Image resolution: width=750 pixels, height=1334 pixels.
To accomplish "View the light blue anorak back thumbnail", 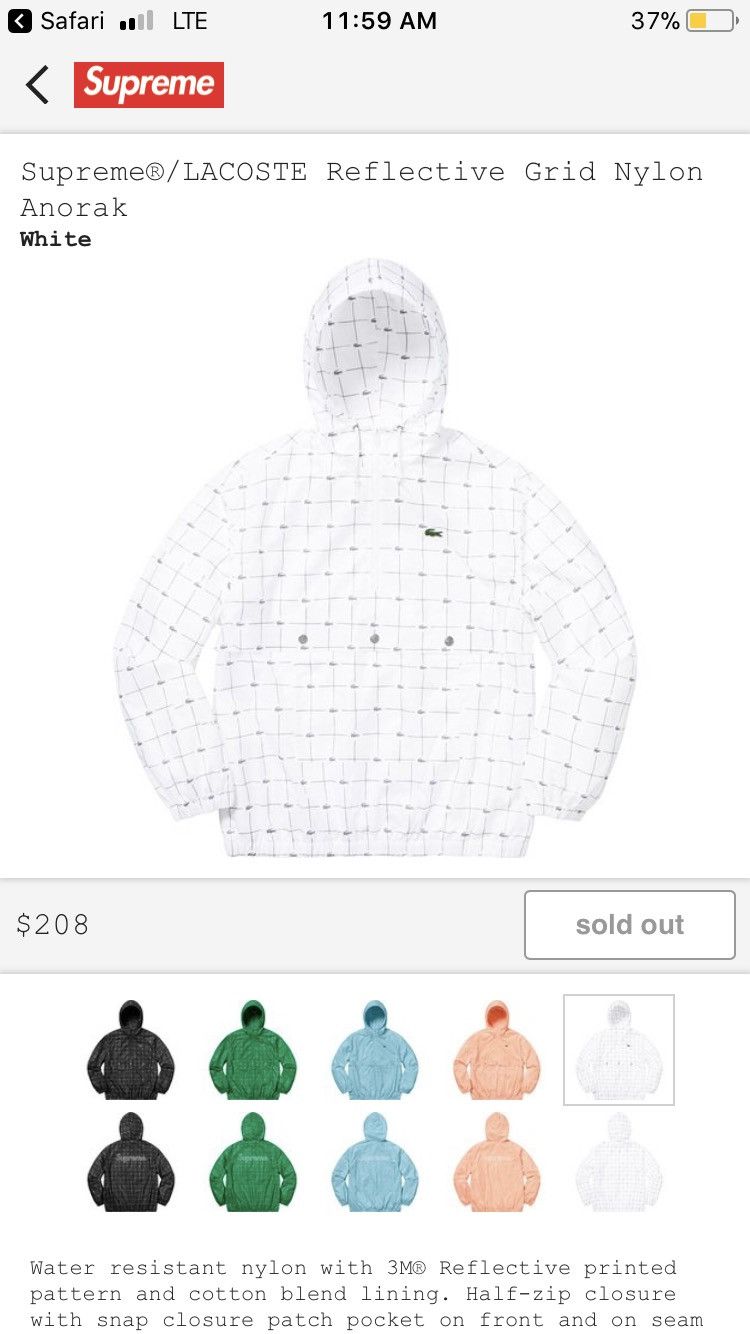I will (375, 1161).
